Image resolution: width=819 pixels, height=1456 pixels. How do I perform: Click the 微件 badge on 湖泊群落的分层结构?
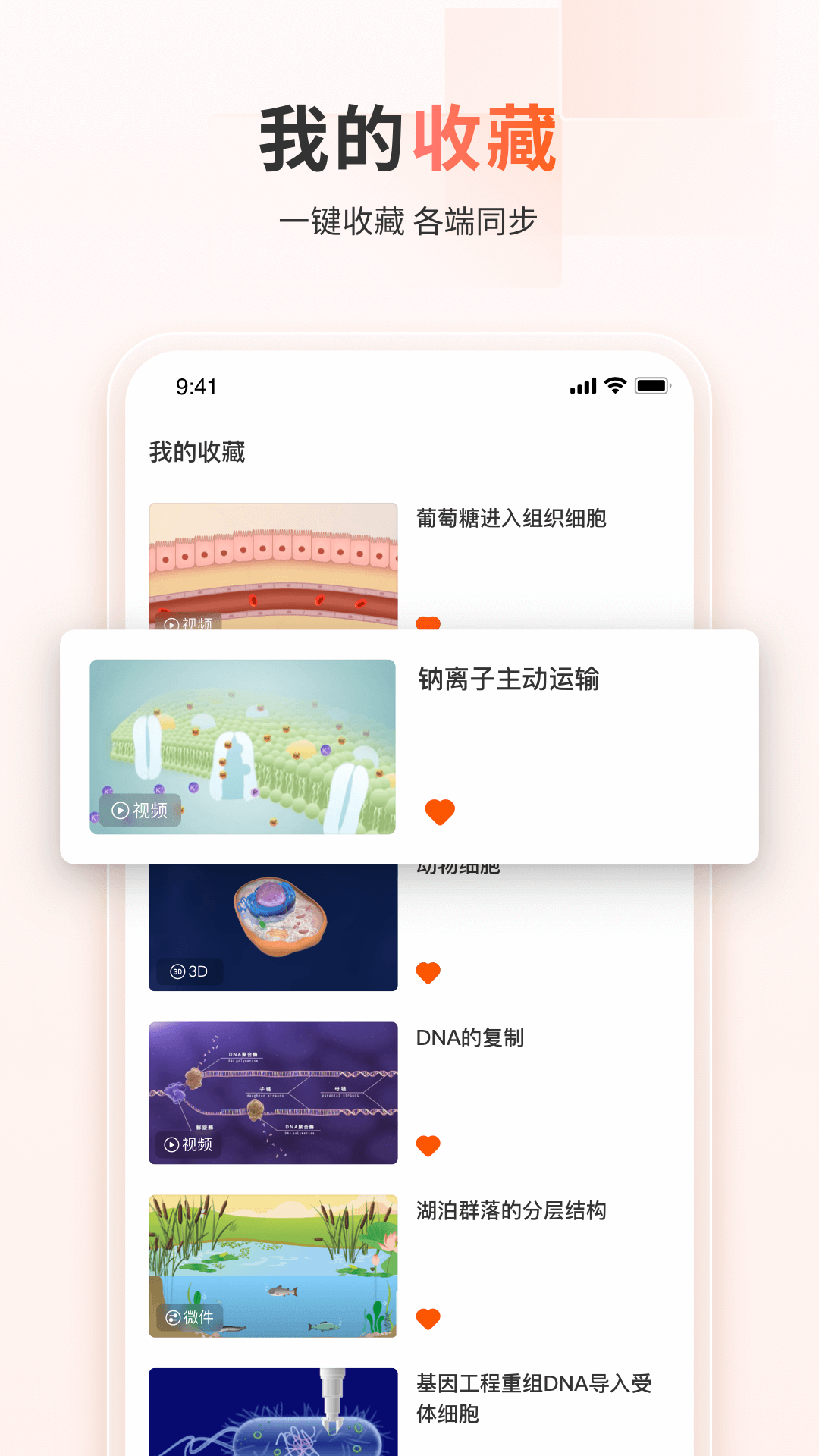190,1317
